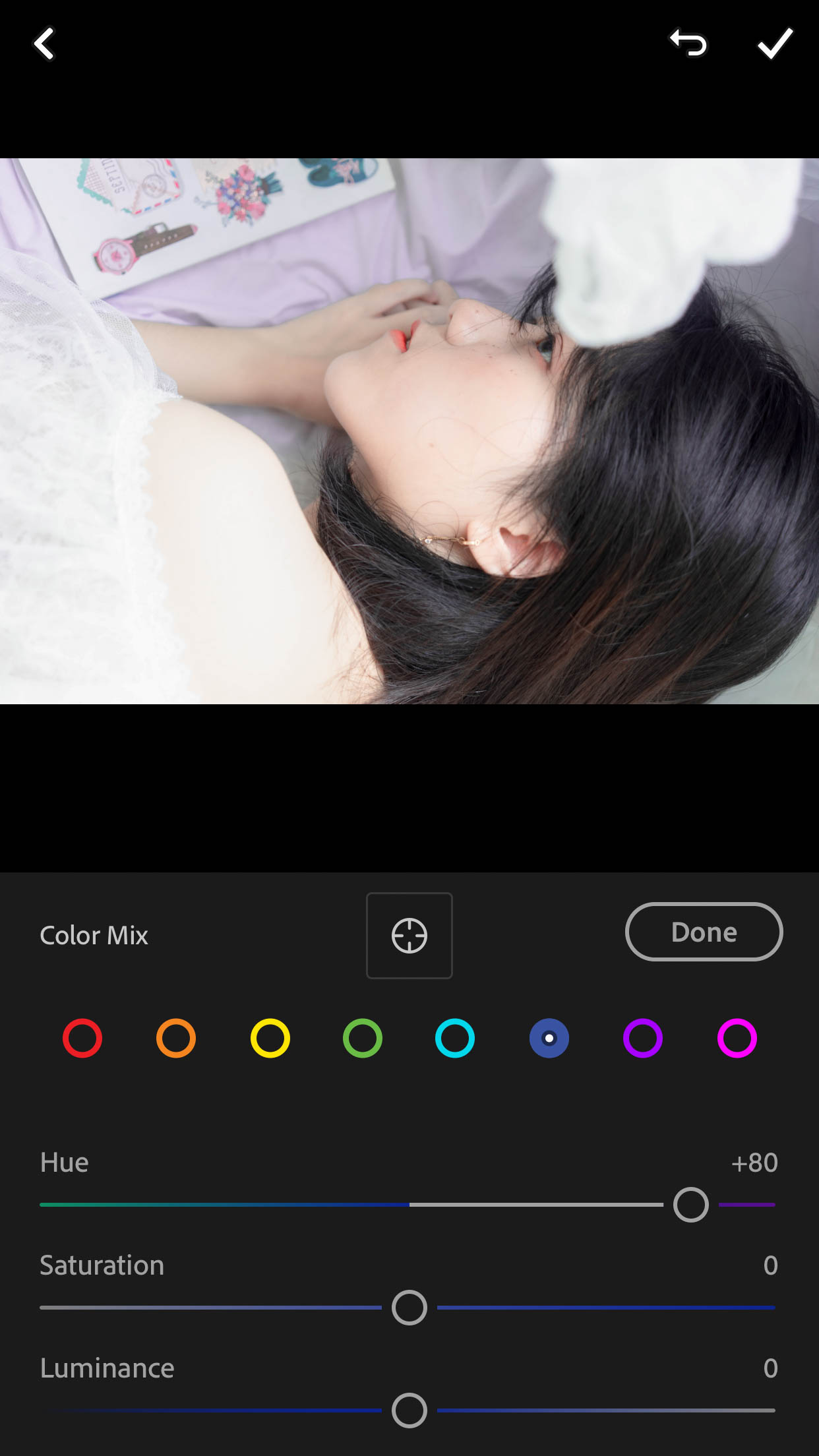Select the orange color channel
Image resolution: width=819 pixels, height=1456 pixels.
(x=176, y=1038)
